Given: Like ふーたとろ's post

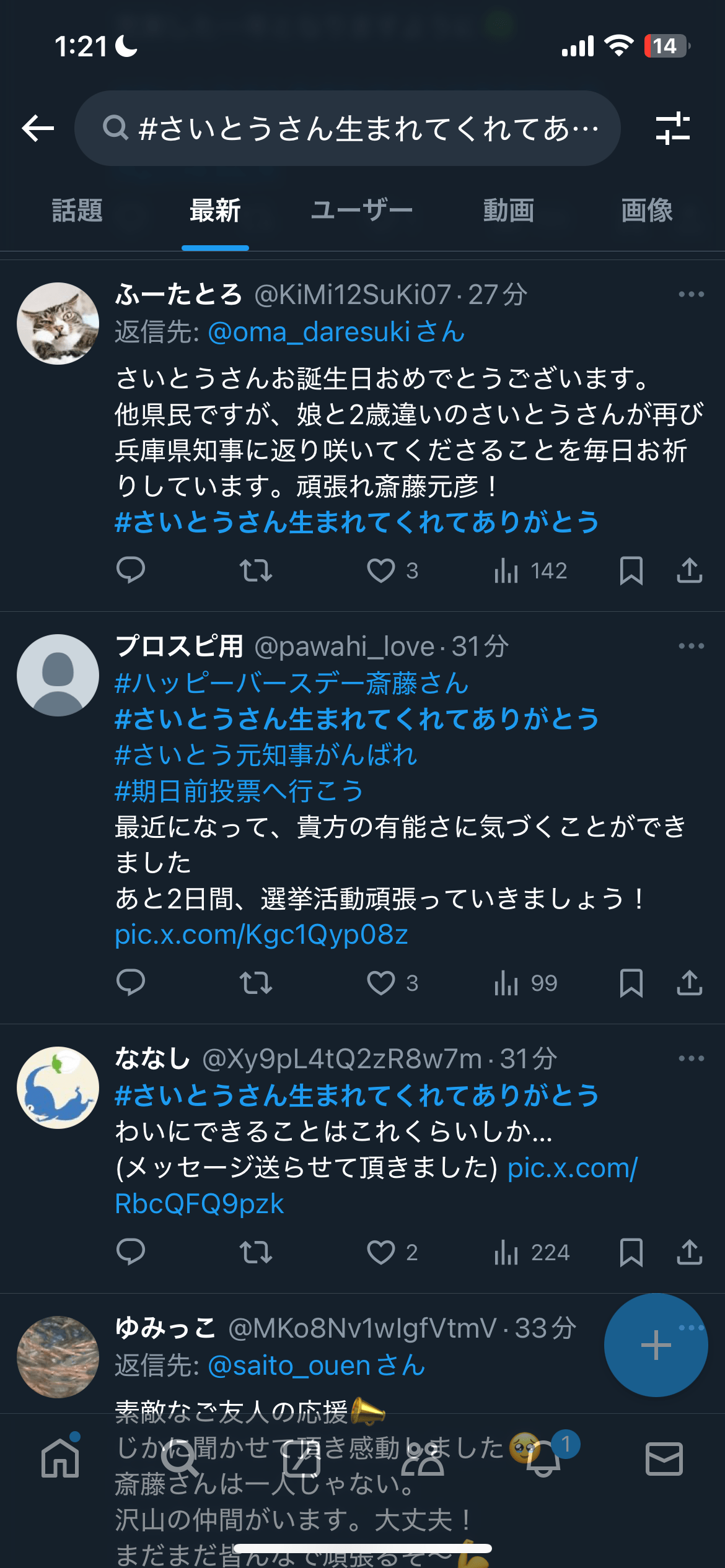Looking at the screenshot, I should 381,570.
